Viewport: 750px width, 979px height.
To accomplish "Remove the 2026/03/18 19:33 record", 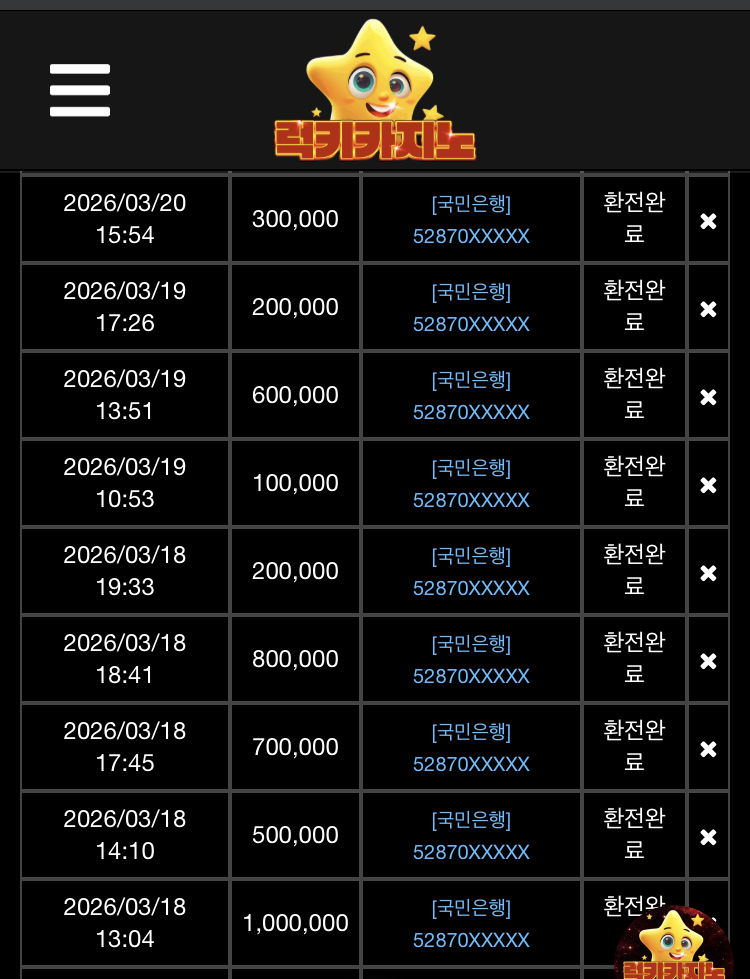I will [x=708, y=573].
